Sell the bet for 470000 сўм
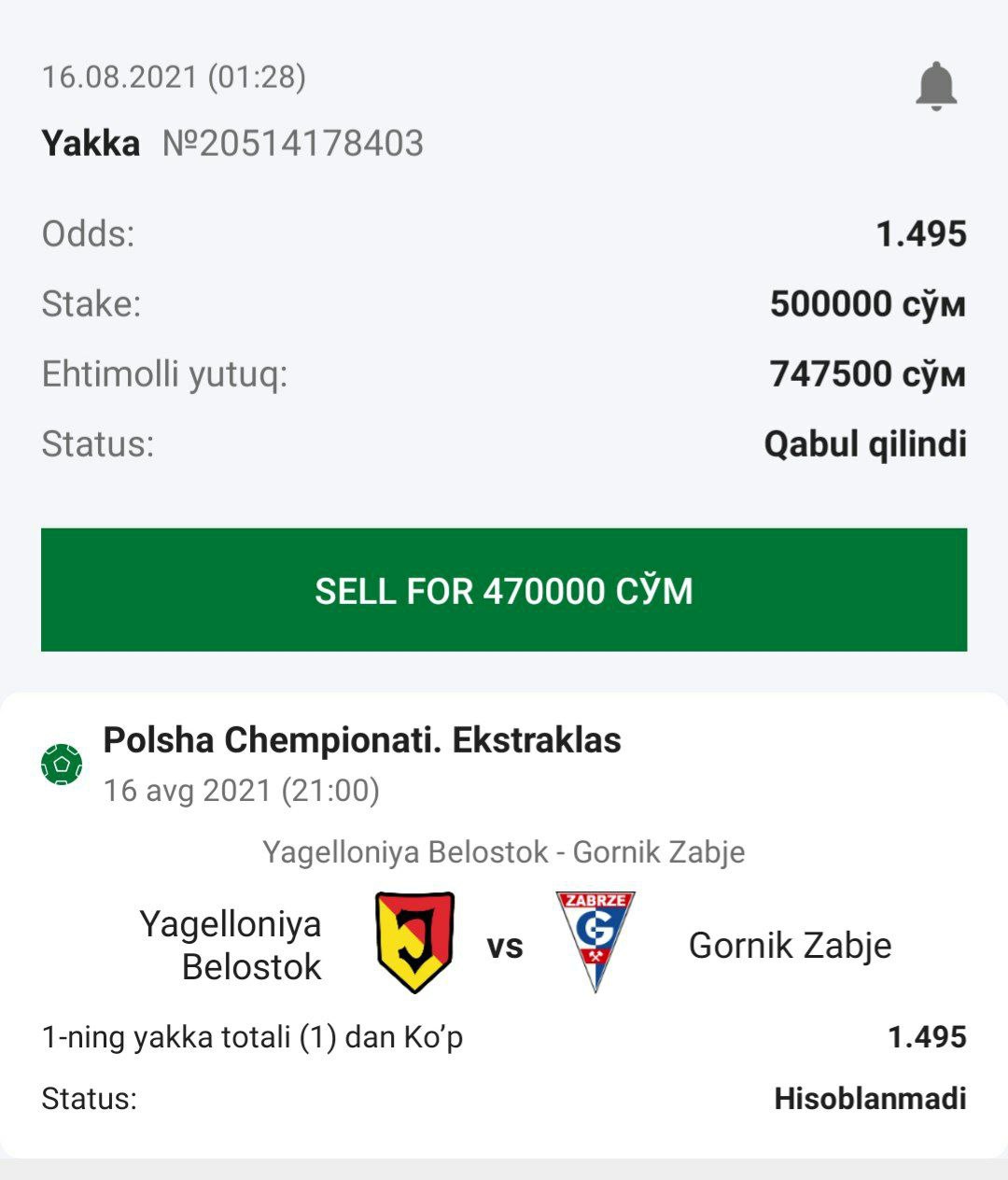Viewport: 1008px width, 1180px height. [504, 590]
